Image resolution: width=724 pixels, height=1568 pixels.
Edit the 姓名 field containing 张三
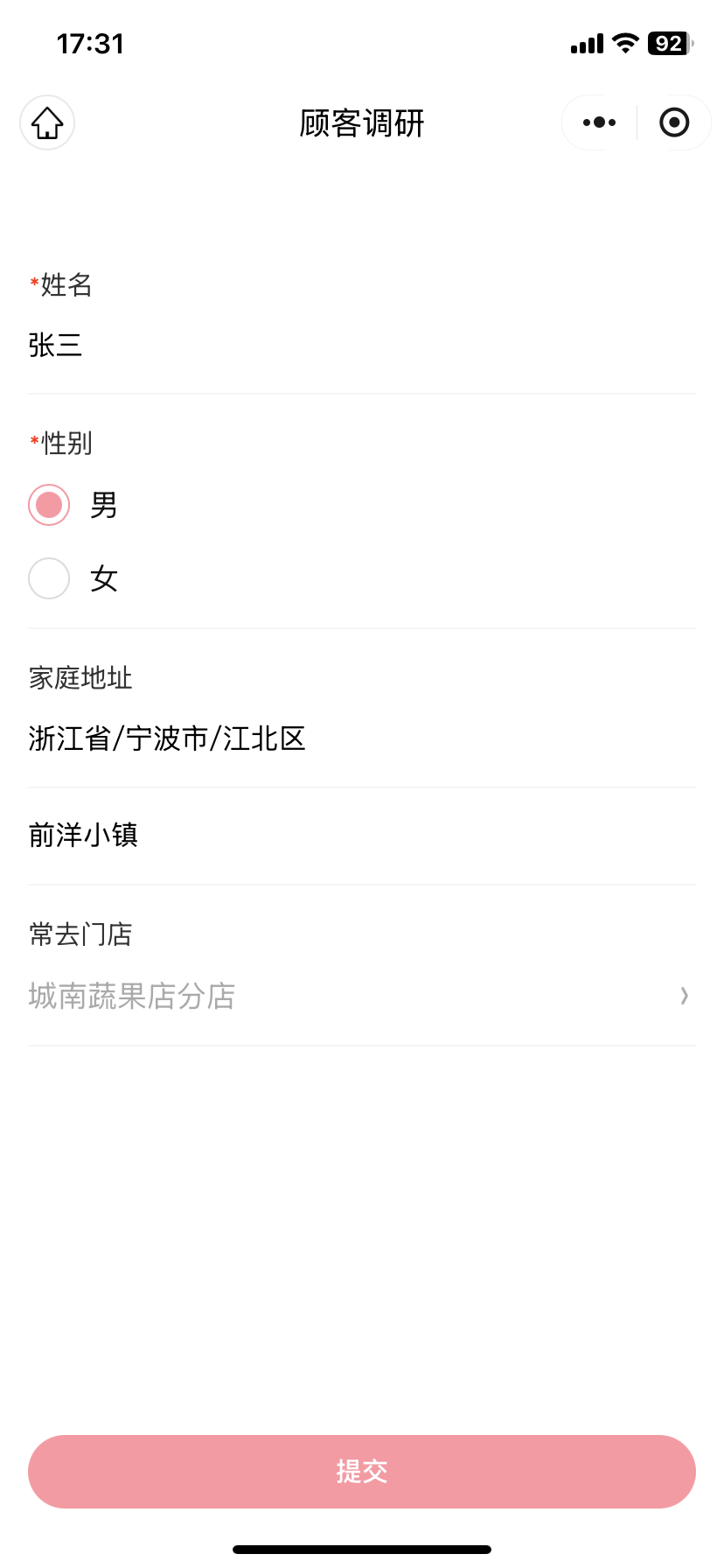[362, 346]
